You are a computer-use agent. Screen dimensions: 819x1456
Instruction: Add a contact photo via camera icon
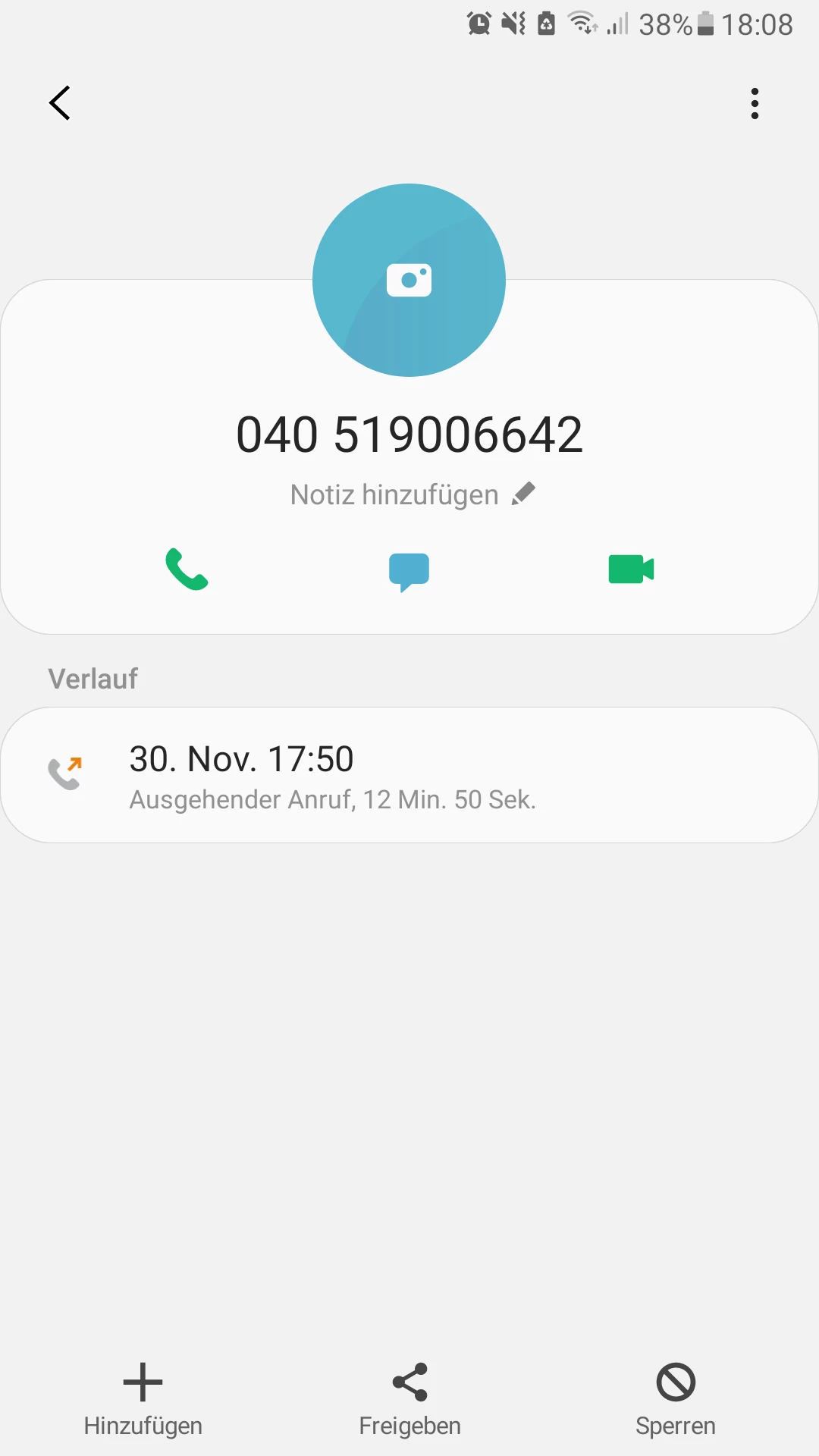coord(409,281)
